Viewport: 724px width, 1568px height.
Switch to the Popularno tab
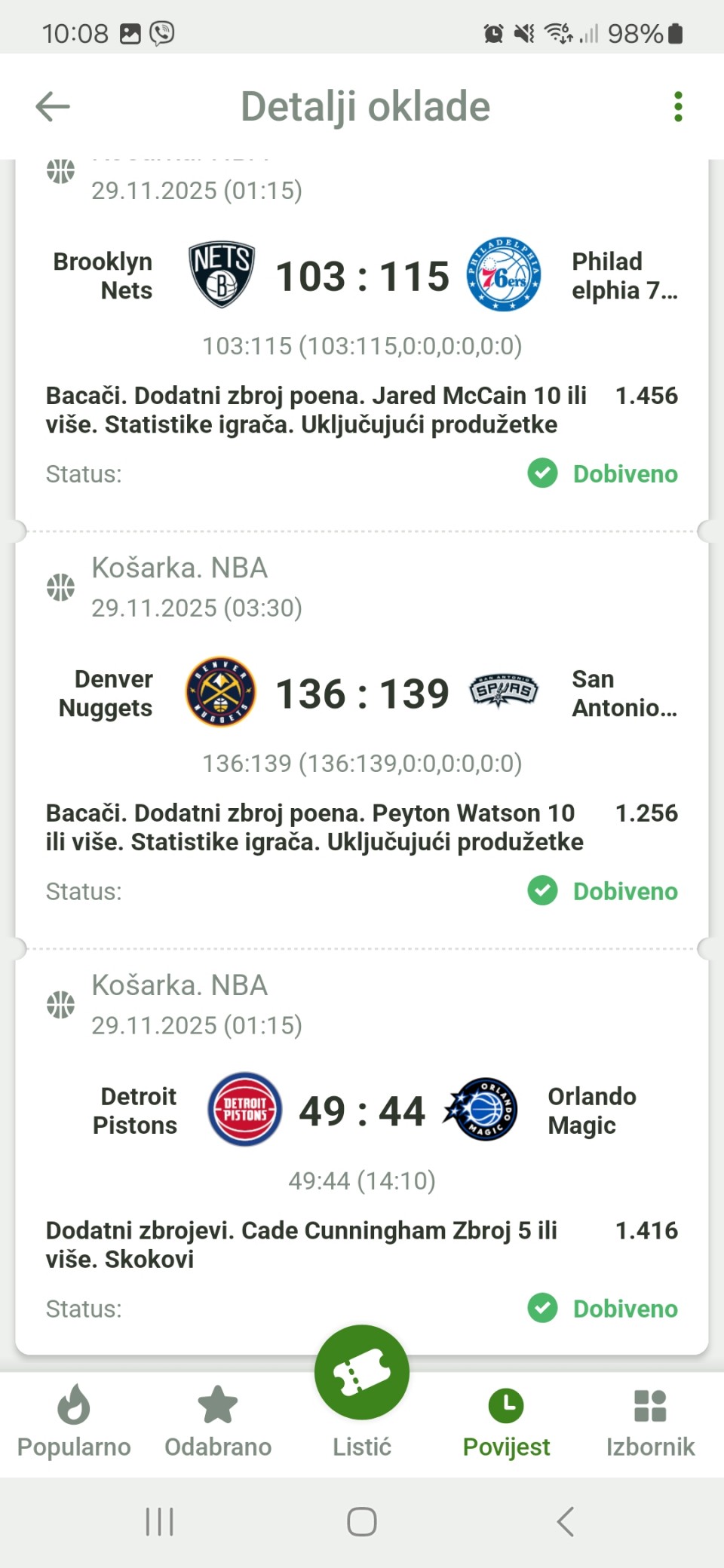click(x=74, y=1422)
